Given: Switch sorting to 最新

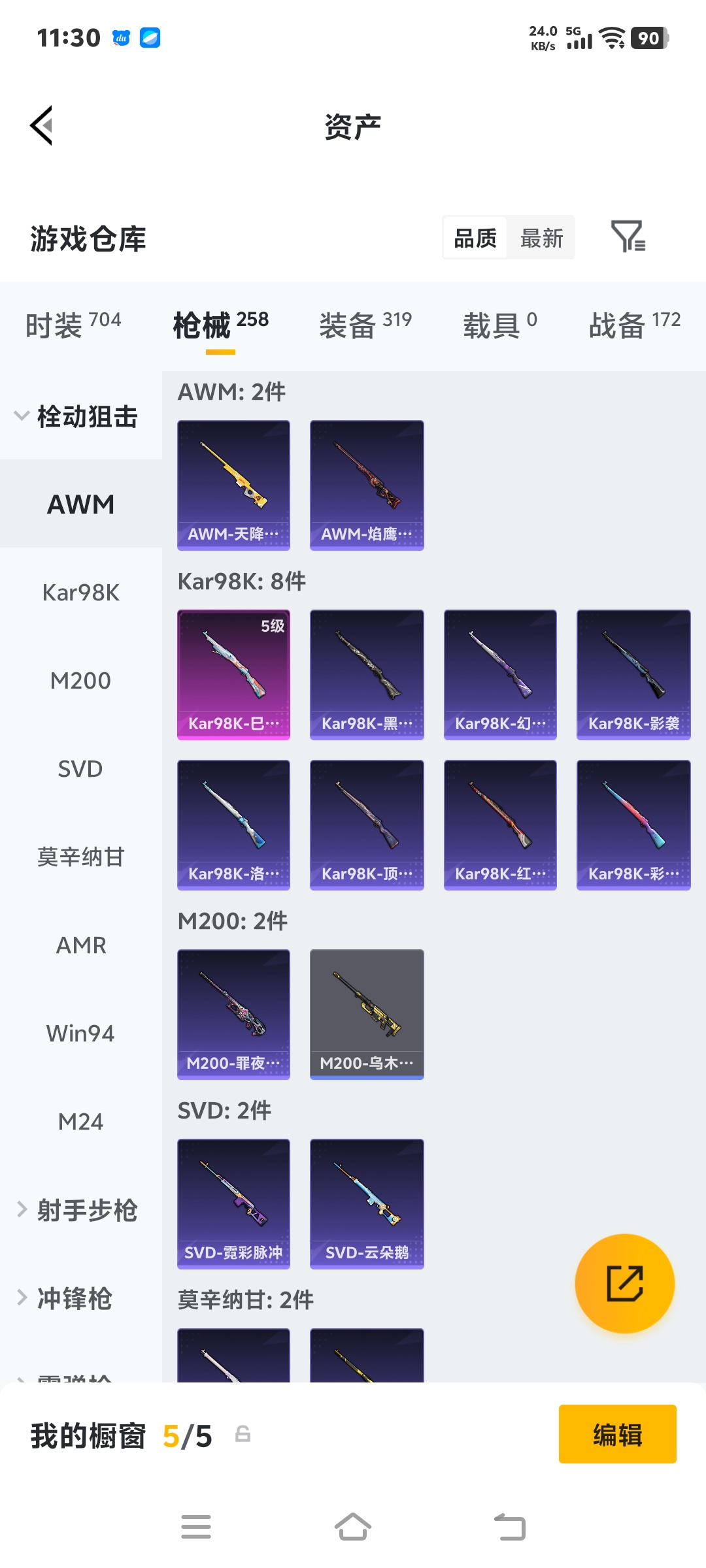Looking at the screenshot, I should pyautogui.click(x=541, y=238).
